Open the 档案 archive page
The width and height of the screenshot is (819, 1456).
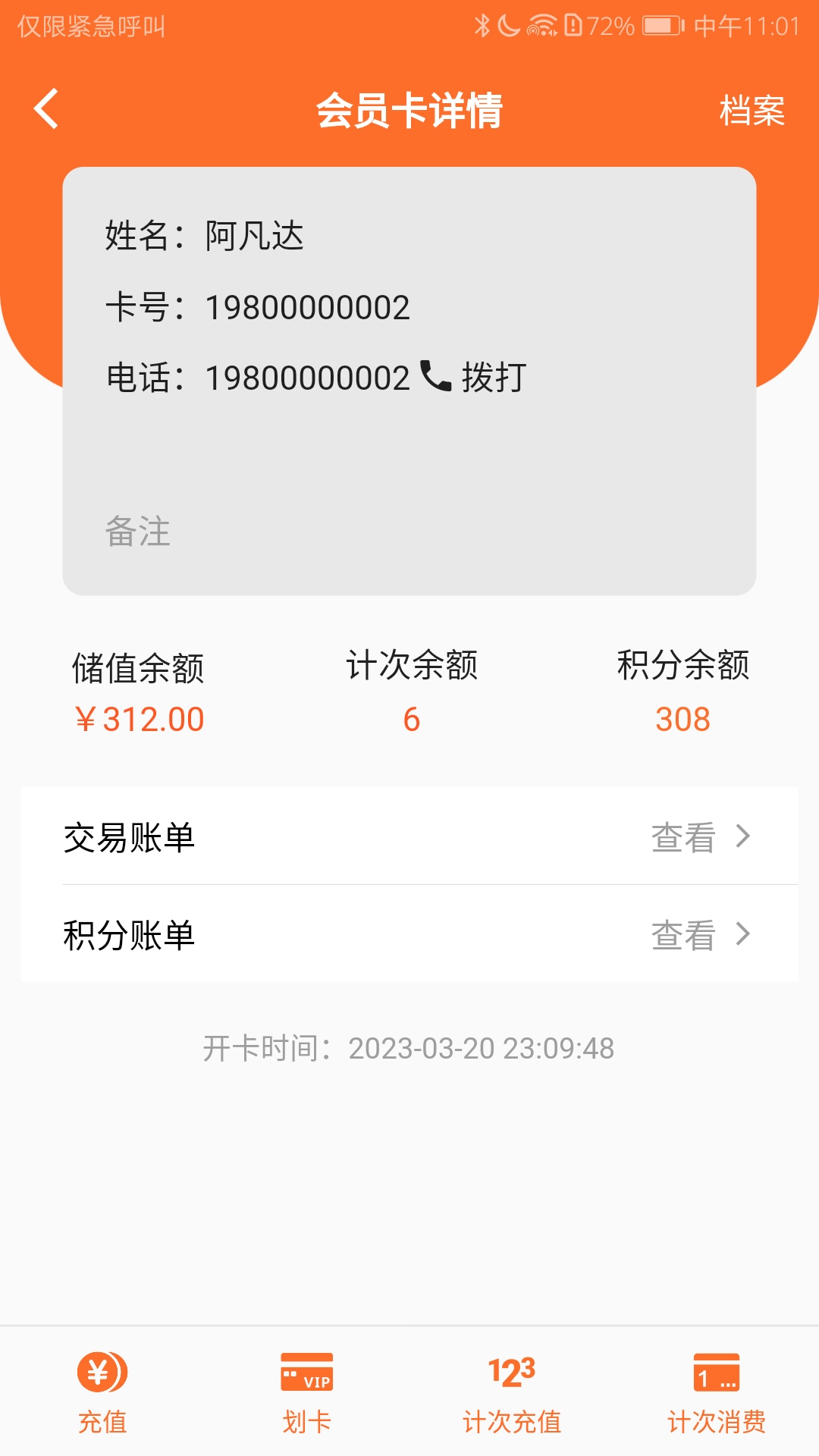(x=753, y=111)
